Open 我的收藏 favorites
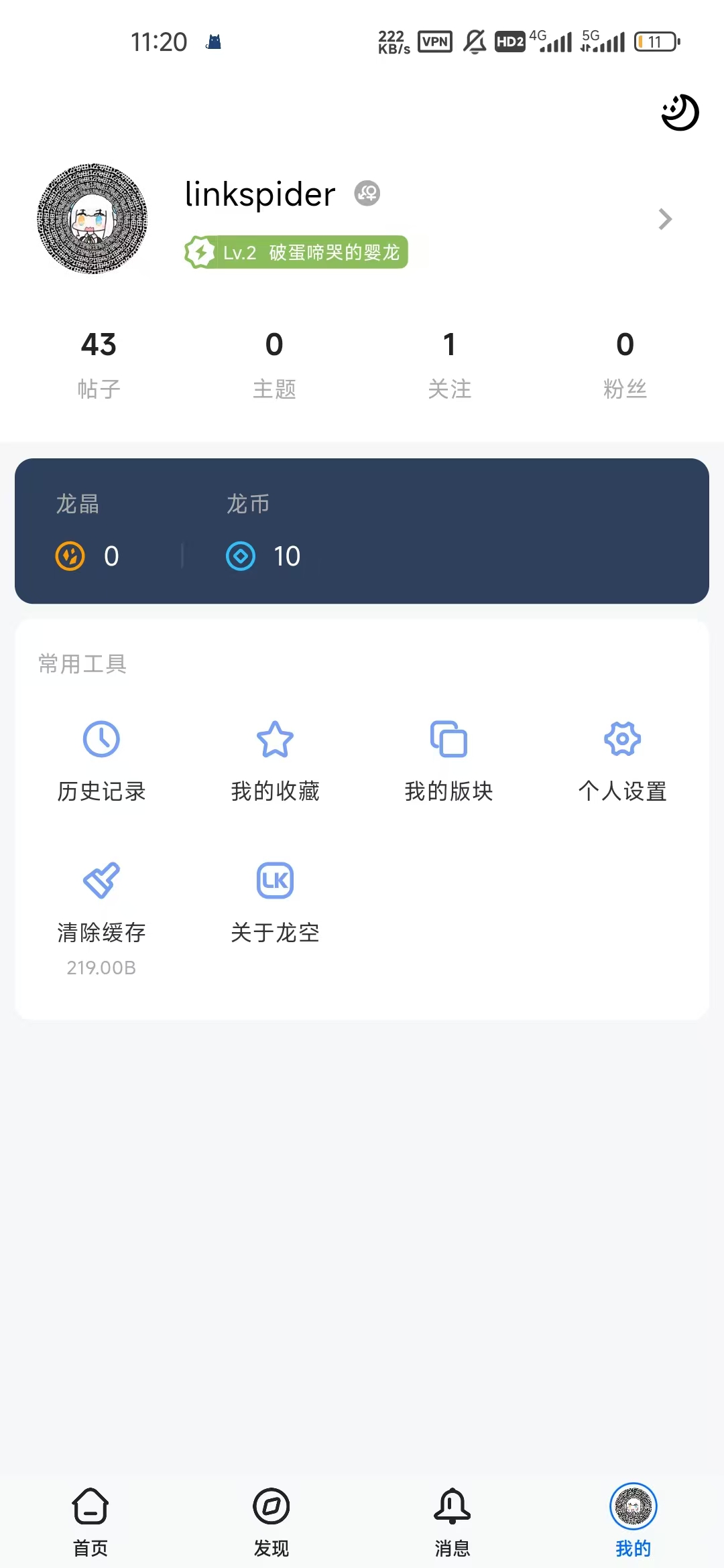 pyautogui.click(x=275, y=762)
